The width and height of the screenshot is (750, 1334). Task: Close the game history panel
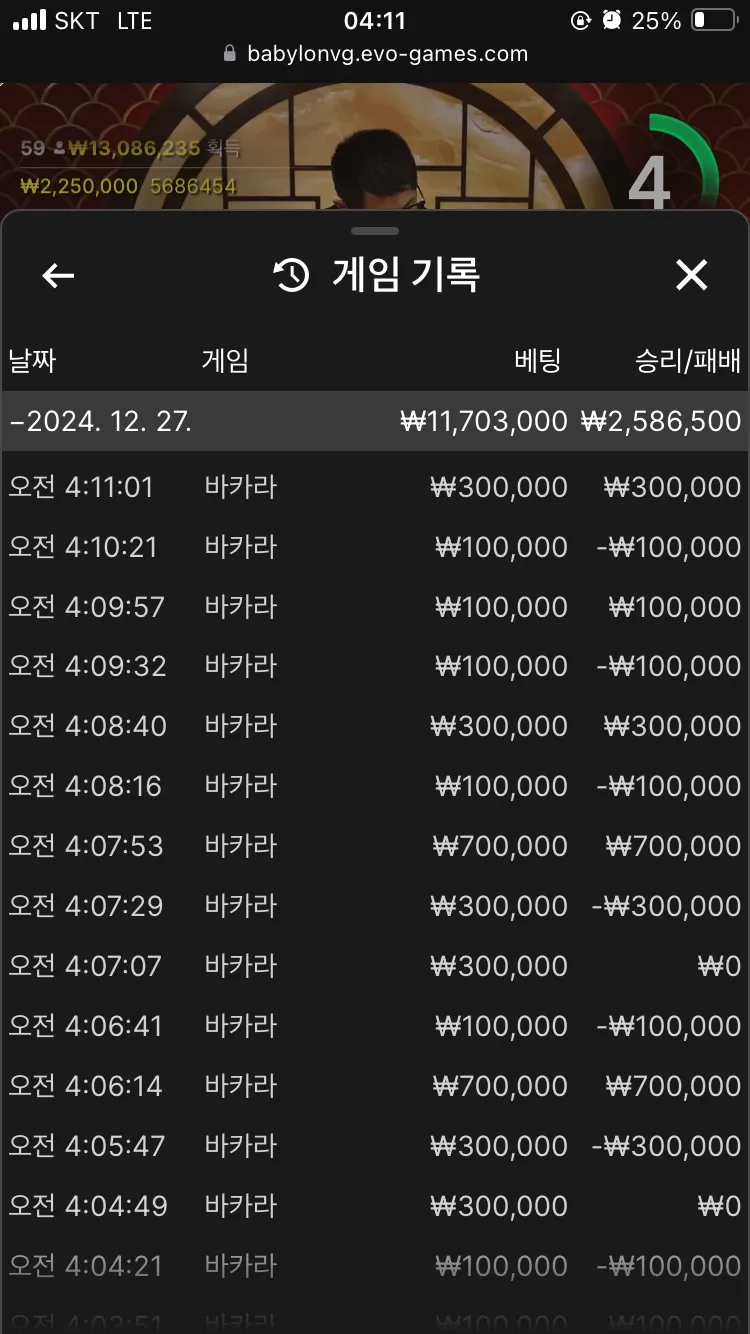tap(691, 275)
